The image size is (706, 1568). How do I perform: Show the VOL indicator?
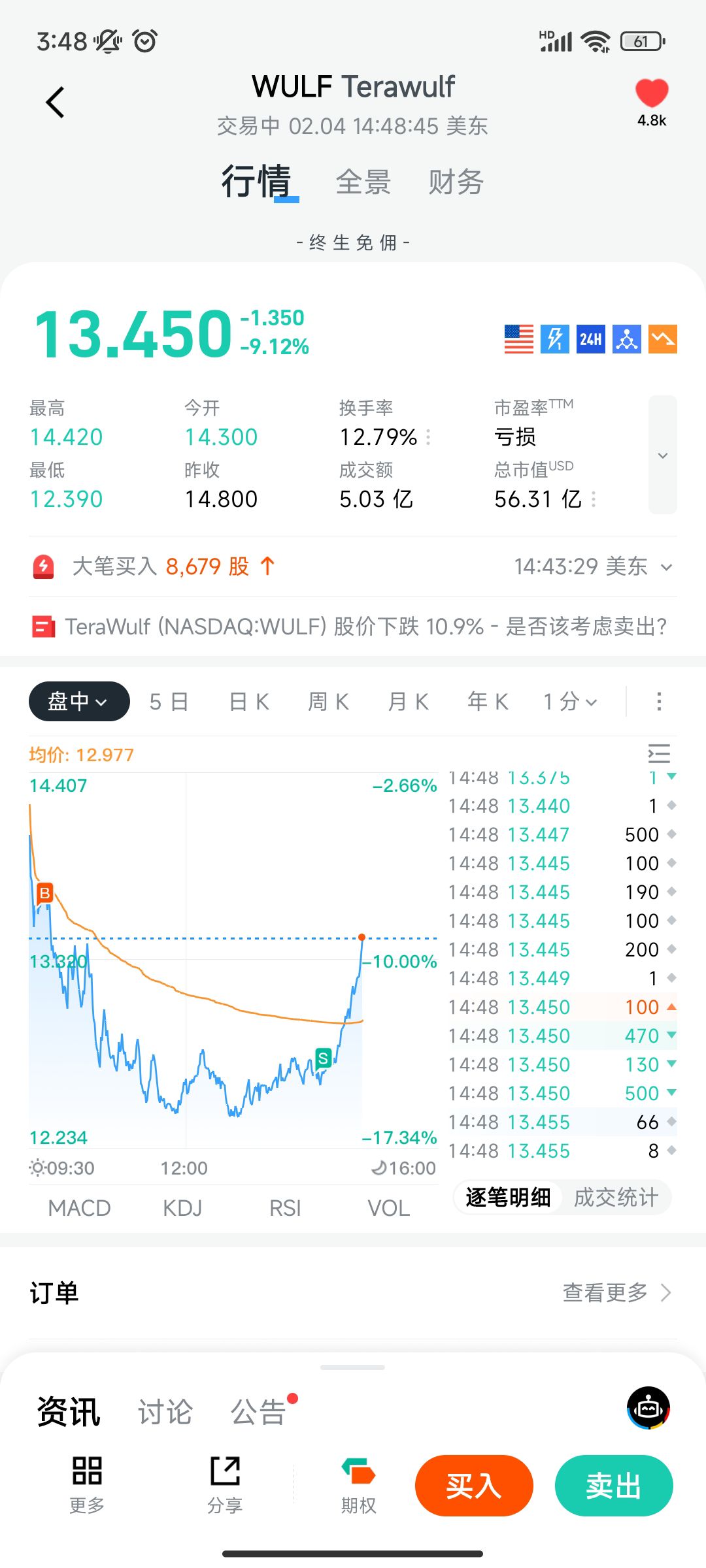coord(388,1208)
